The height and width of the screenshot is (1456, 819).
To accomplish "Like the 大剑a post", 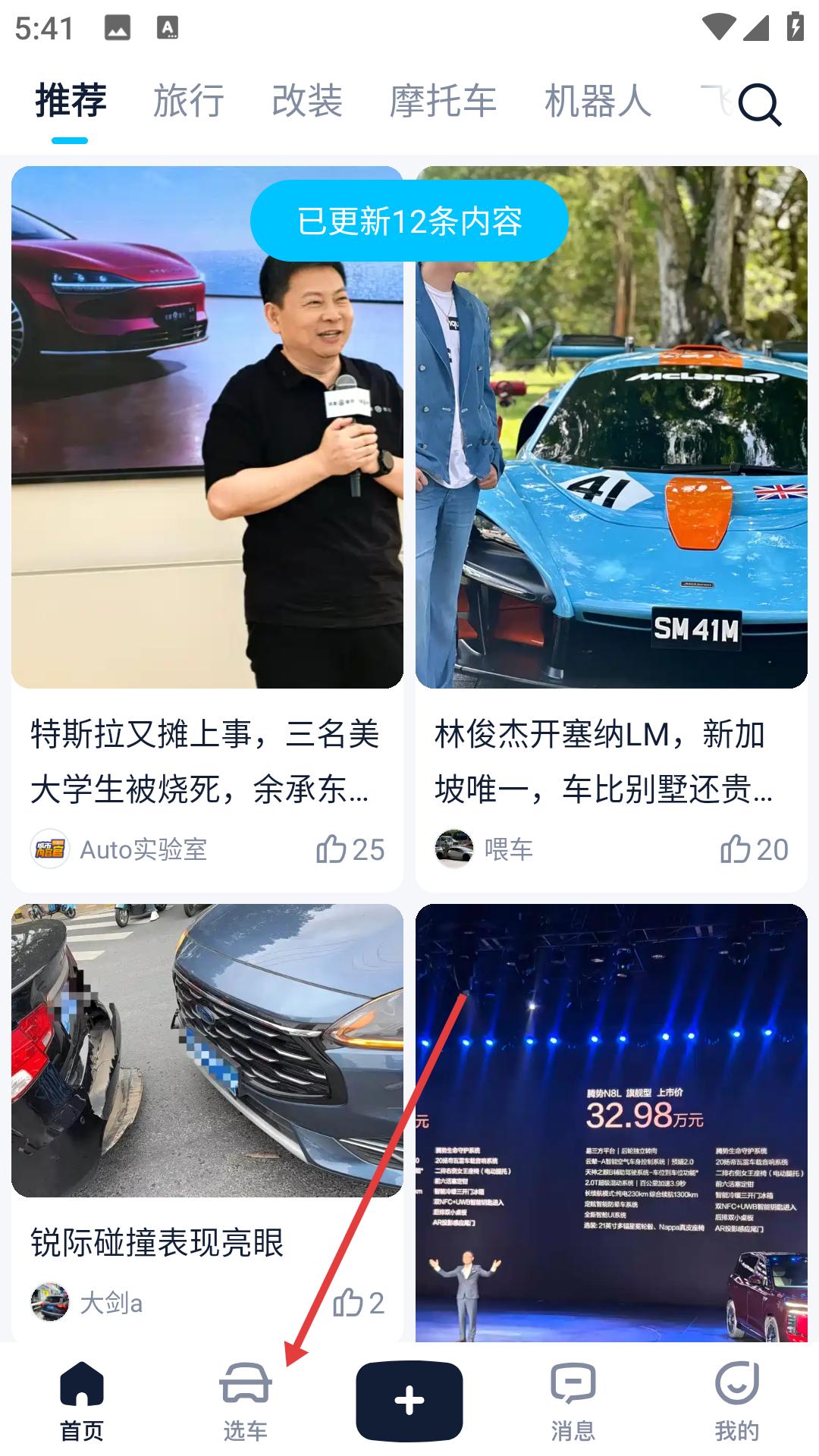I will tap(358, 1303).
